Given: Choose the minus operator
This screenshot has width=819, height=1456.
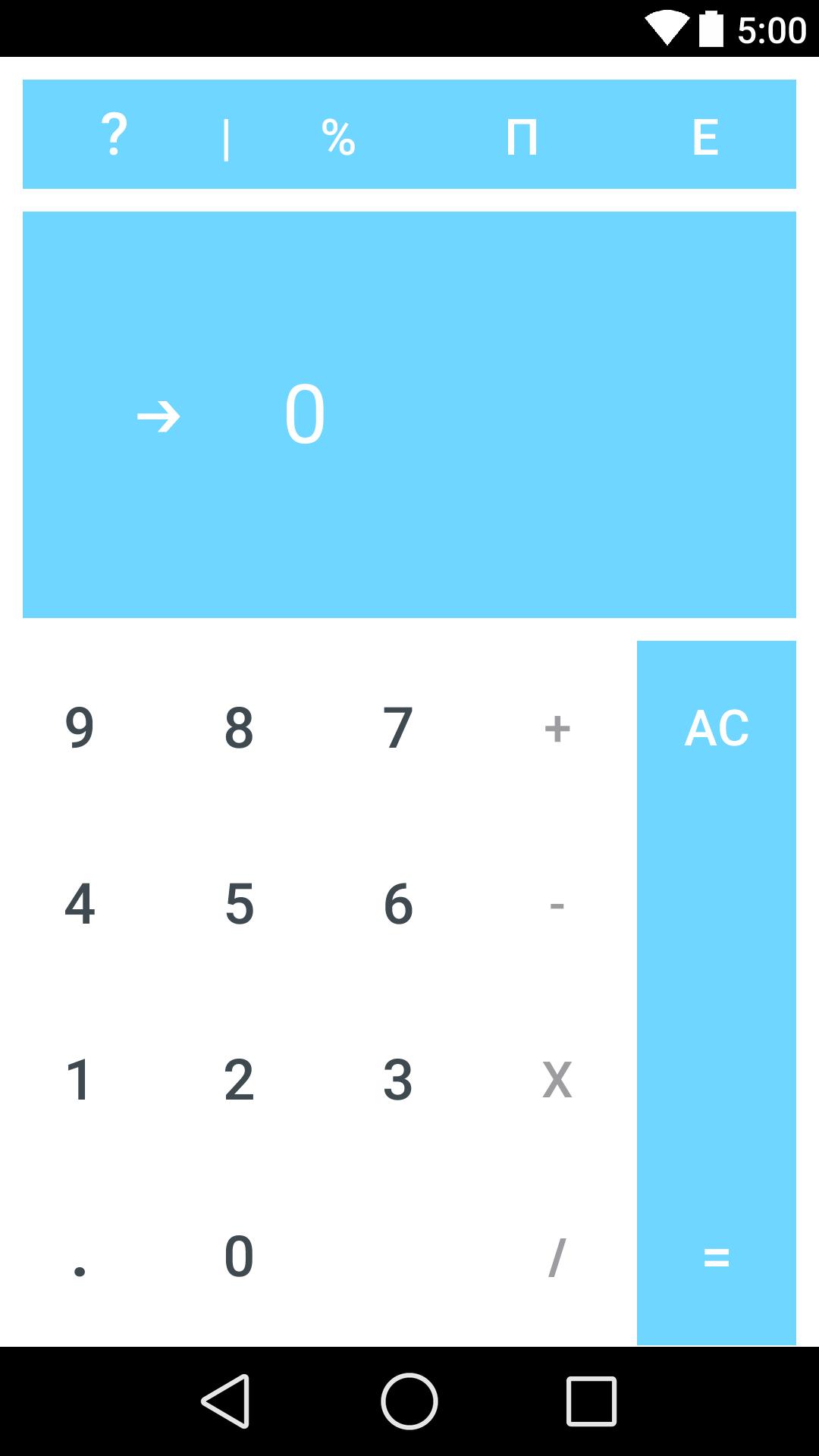Looking at the screenshot, I should click(x=557, y=904).
